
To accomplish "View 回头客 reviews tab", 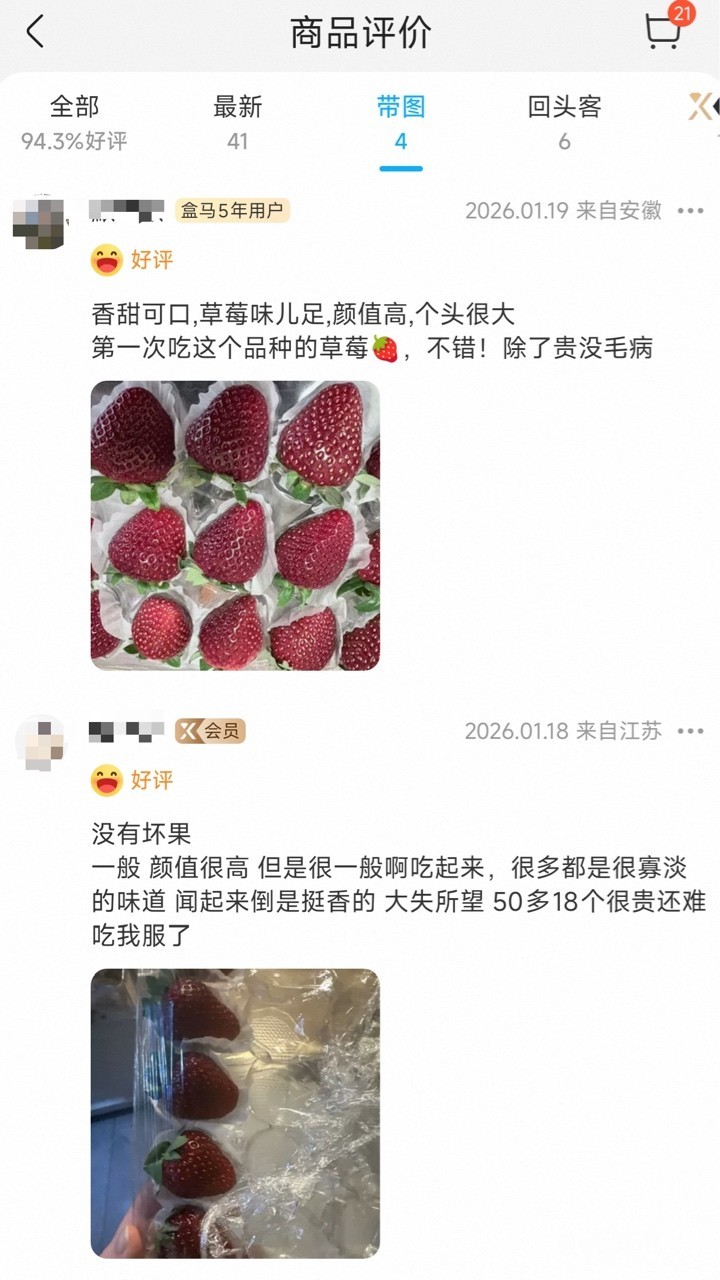I will click(x=564, y=122).
